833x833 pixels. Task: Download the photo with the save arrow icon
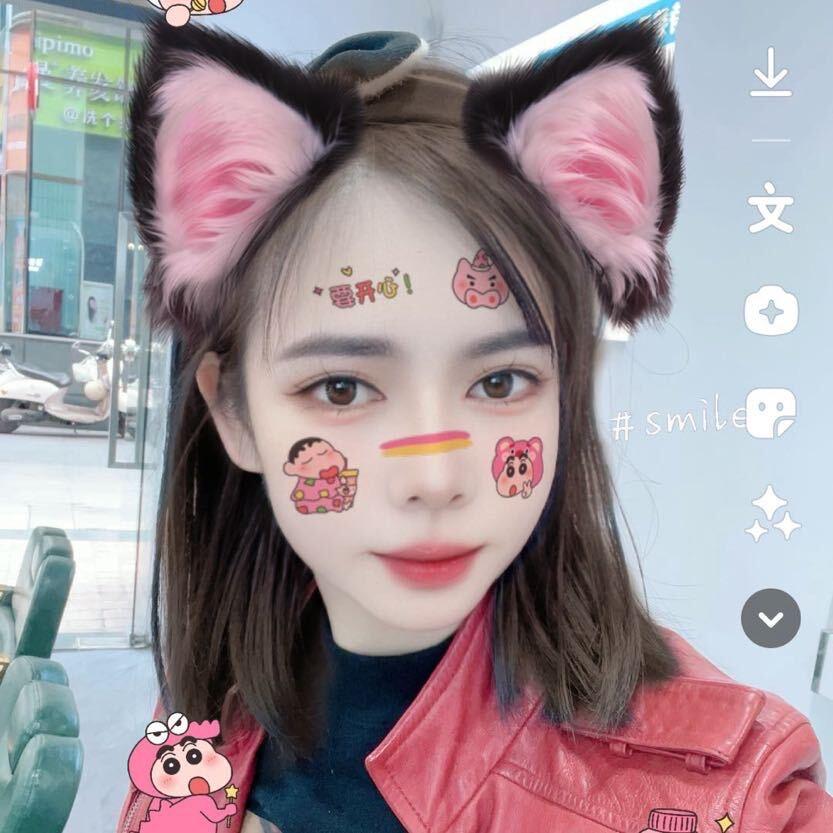770,74
